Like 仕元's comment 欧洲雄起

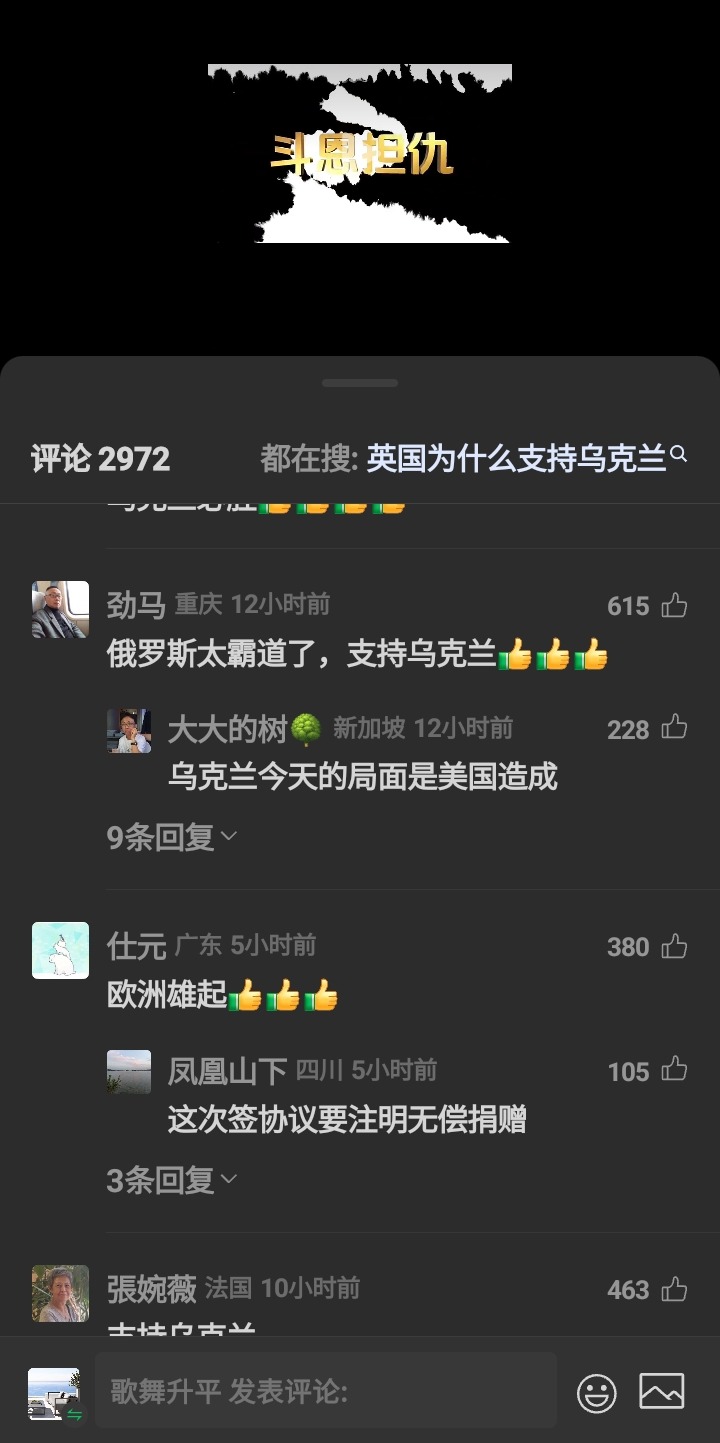pos(674,947)
